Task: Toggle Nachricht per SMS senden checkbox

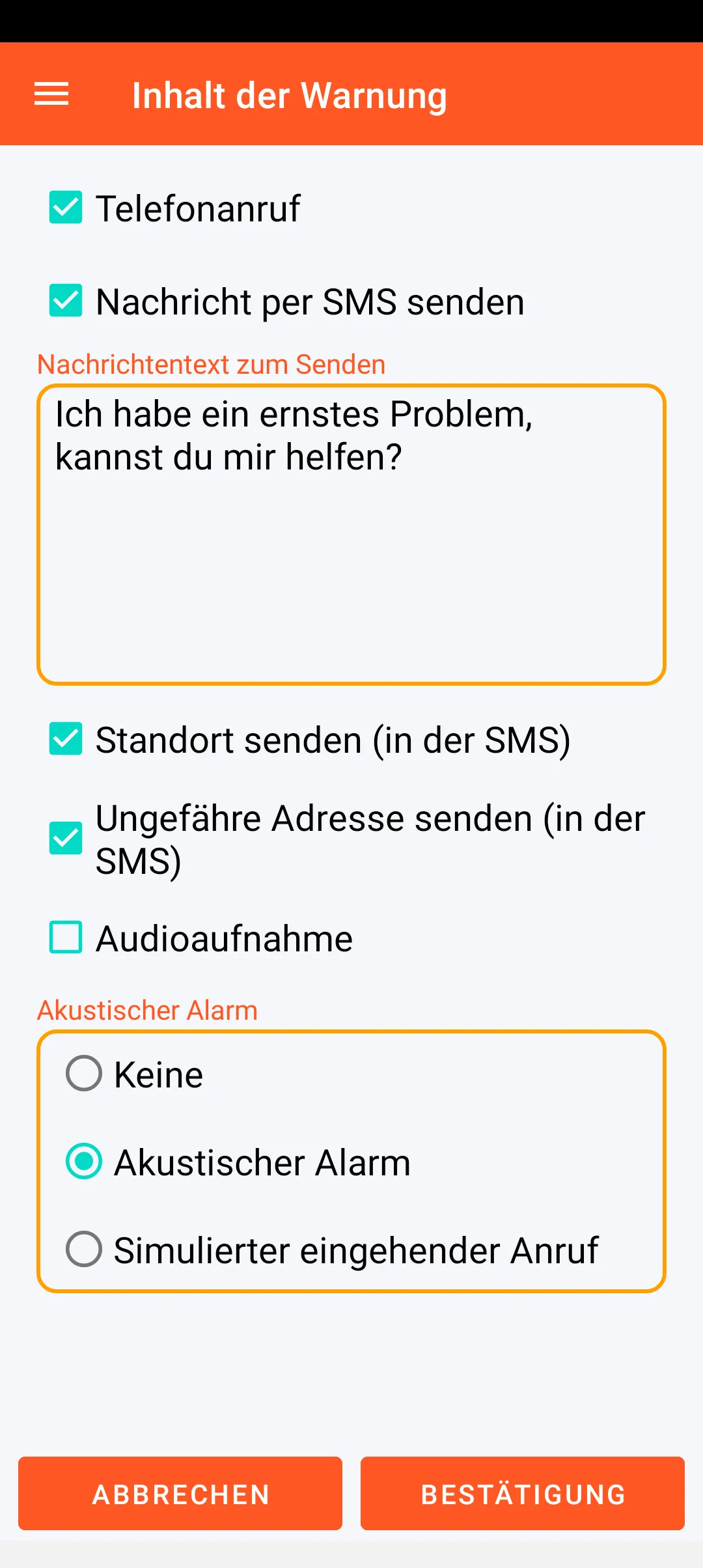Action: pyautogui.click(x=66, y=301)
